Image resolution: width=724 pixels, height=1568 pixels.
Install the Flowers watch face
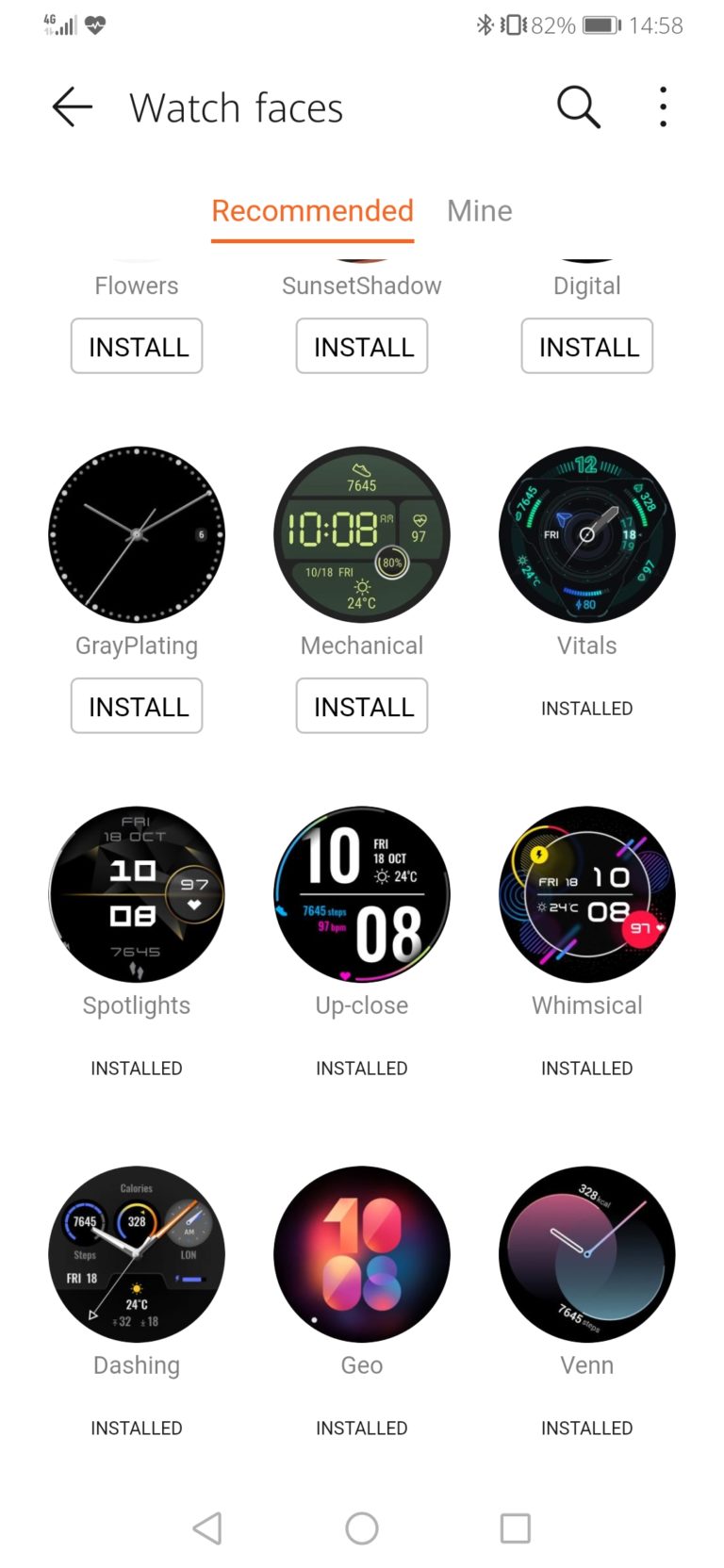tap(137, 346)
